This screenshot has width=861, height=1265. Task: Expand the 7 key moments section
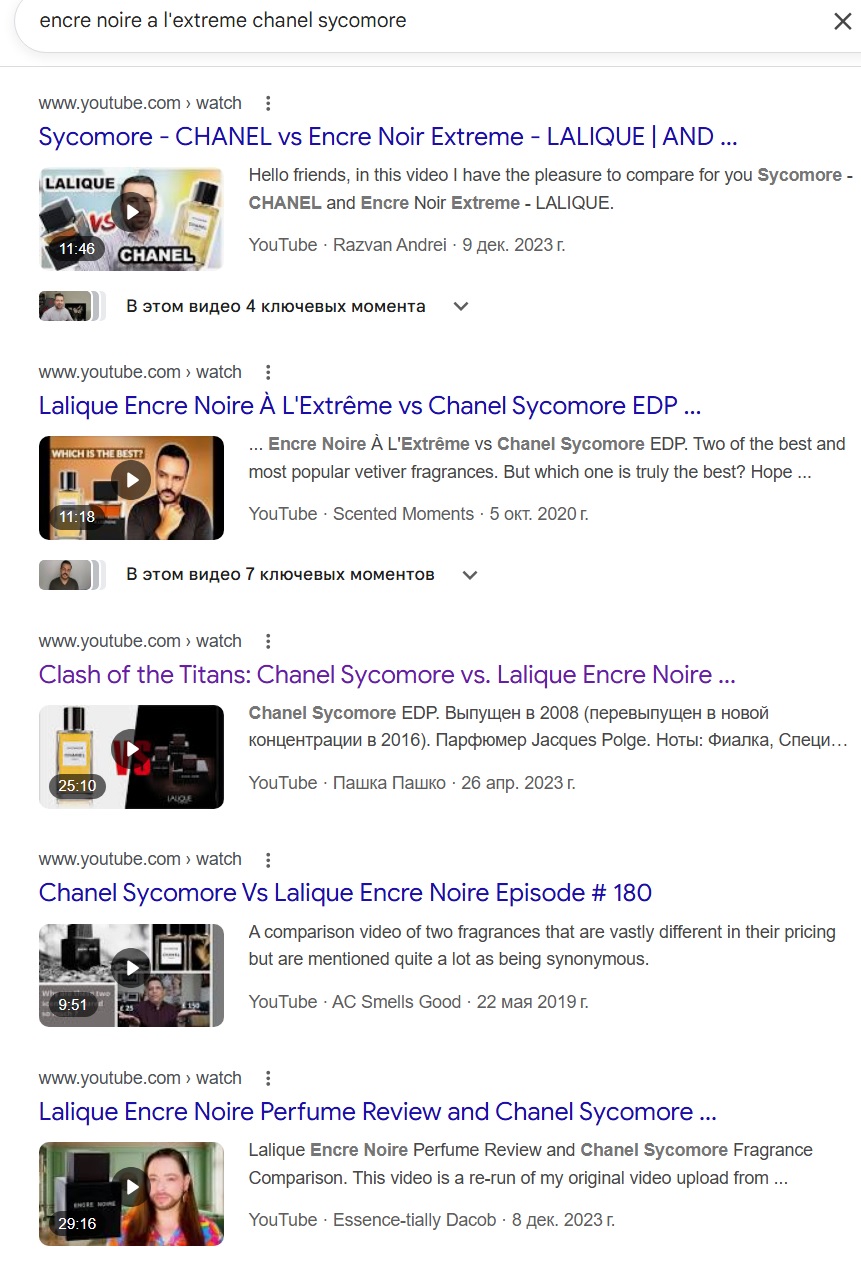(x=470, y=575)
